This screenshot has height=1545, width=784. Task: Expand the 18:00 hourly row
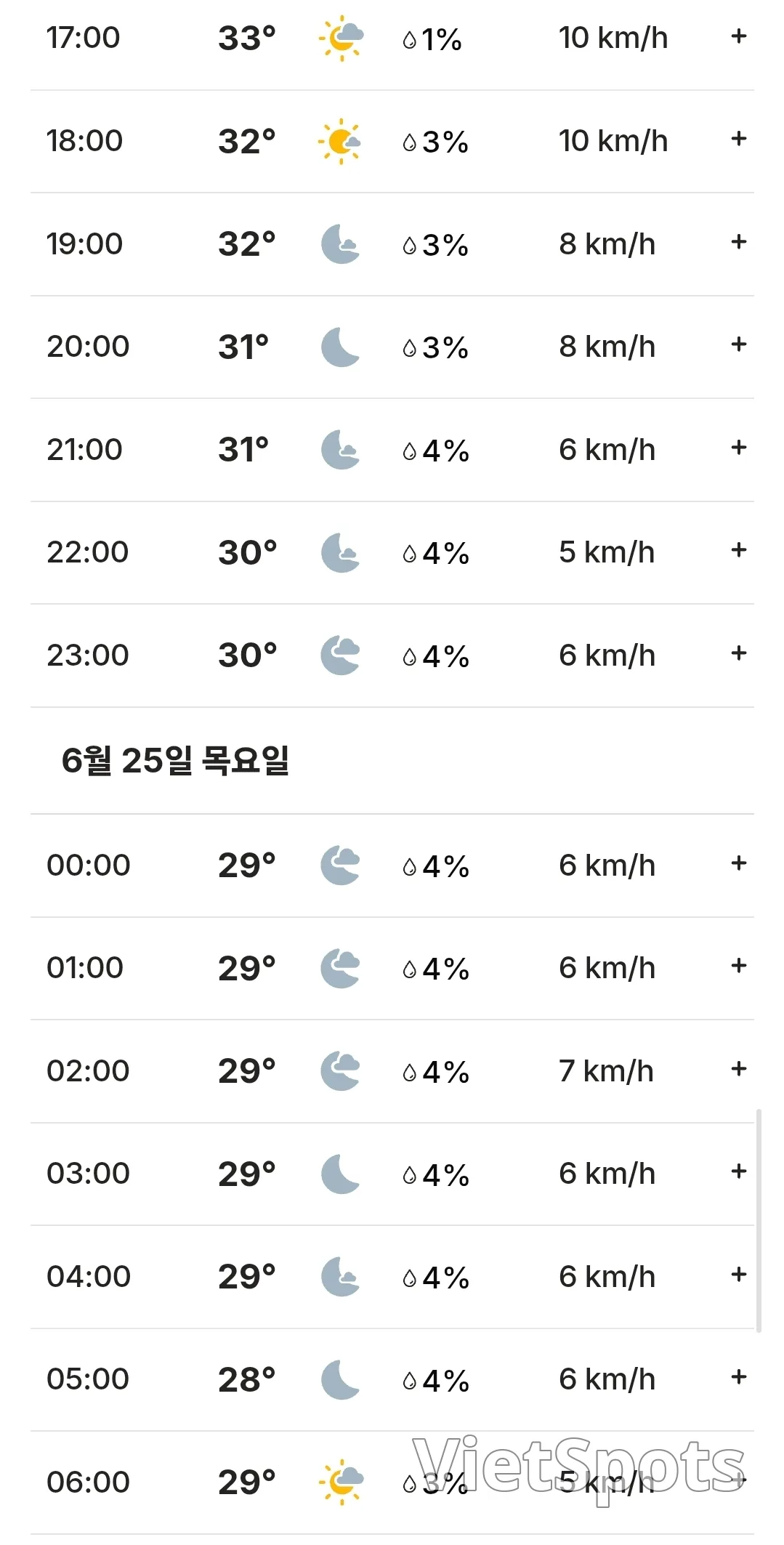[738, 139]
